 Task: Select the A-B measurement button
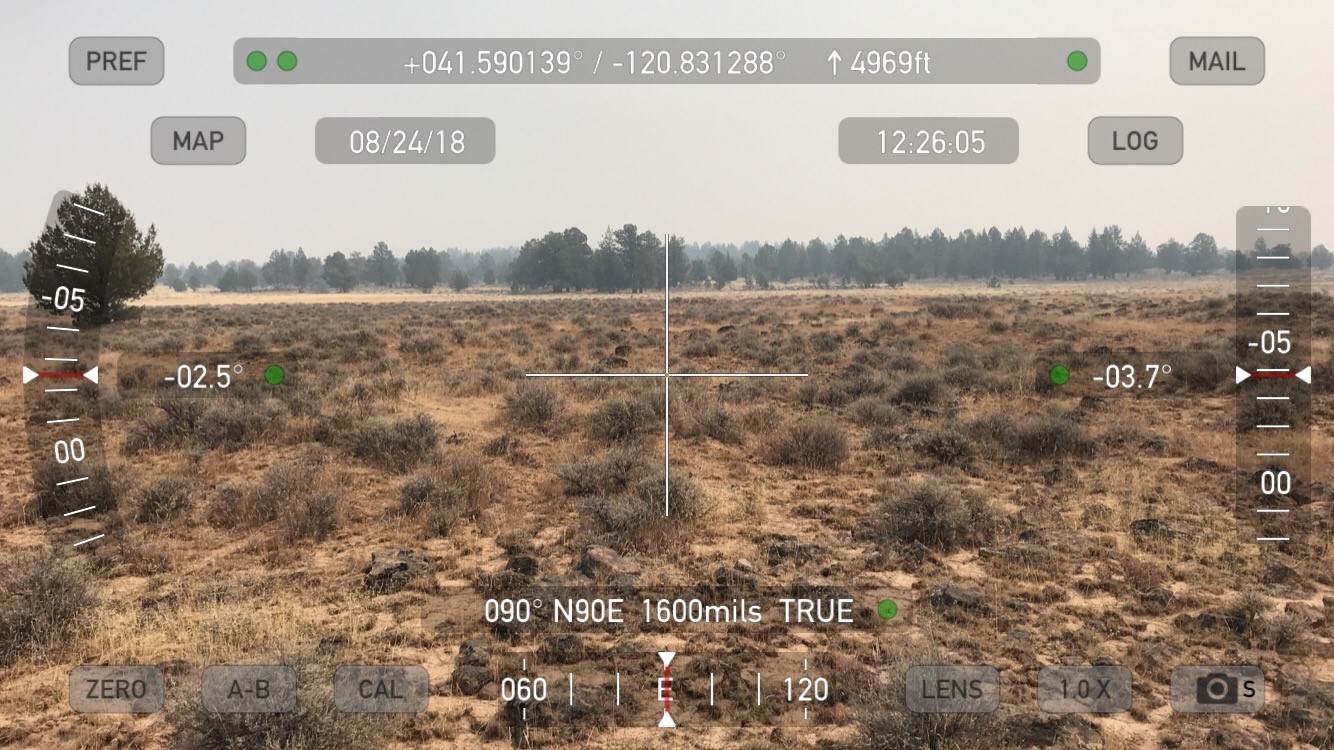pyautogui.click(x=249, y=689)
